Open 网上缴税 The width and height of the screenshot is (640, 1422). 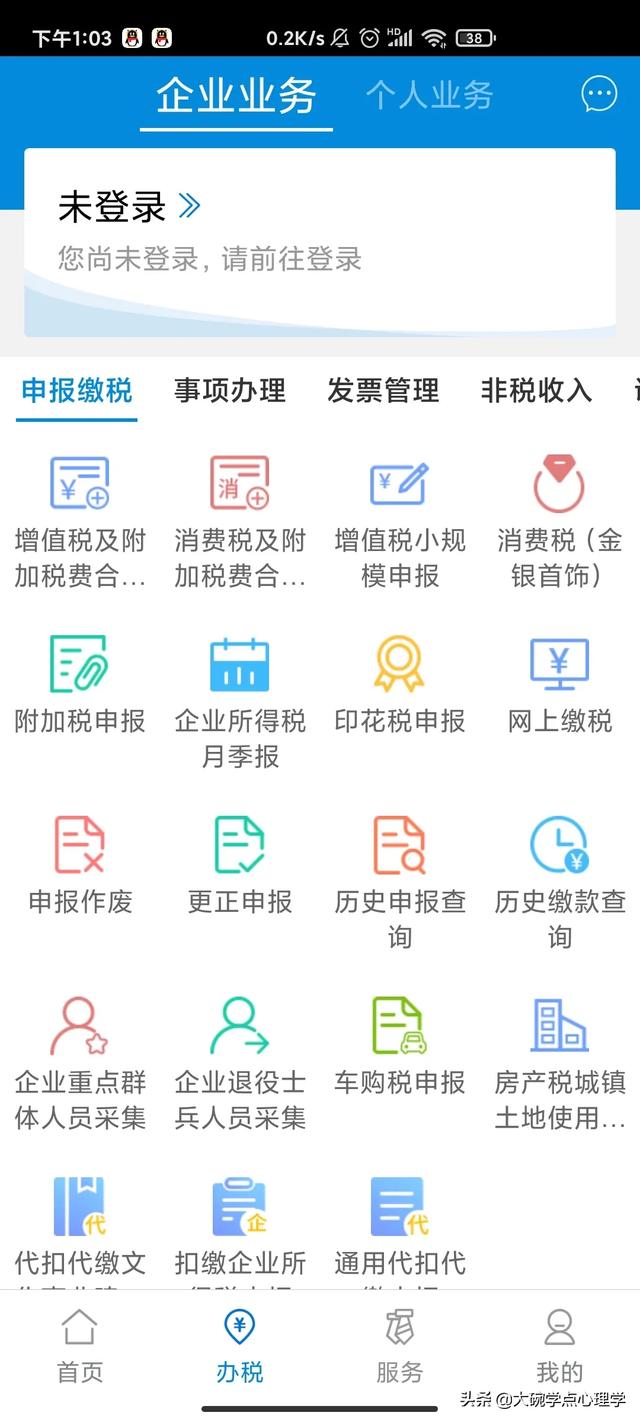pyautogui.click(x=560, y=685)
